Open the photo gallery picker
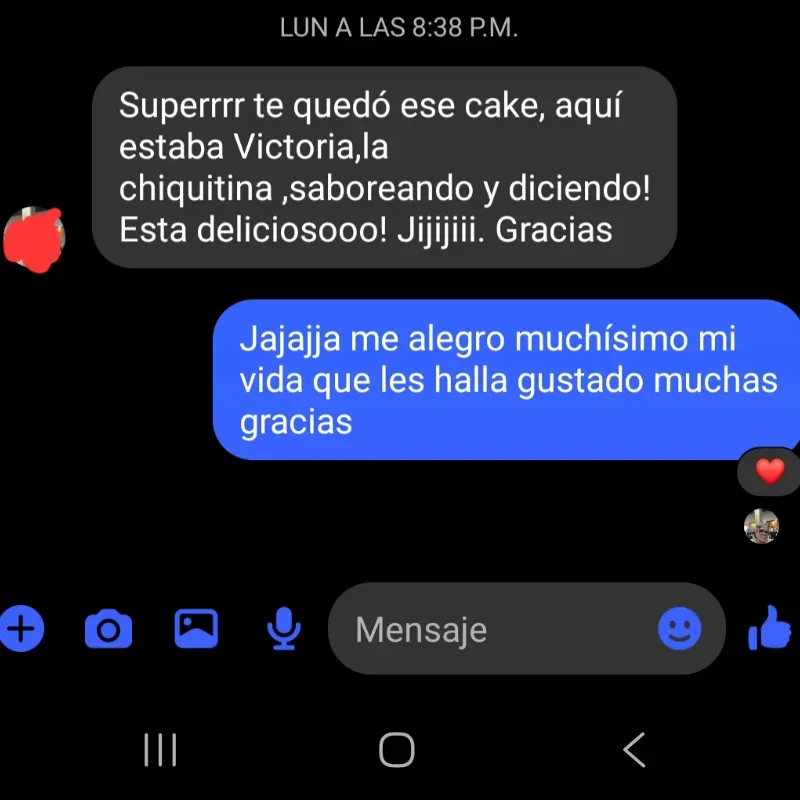This screenshot has height=800, width=800. 196,628
